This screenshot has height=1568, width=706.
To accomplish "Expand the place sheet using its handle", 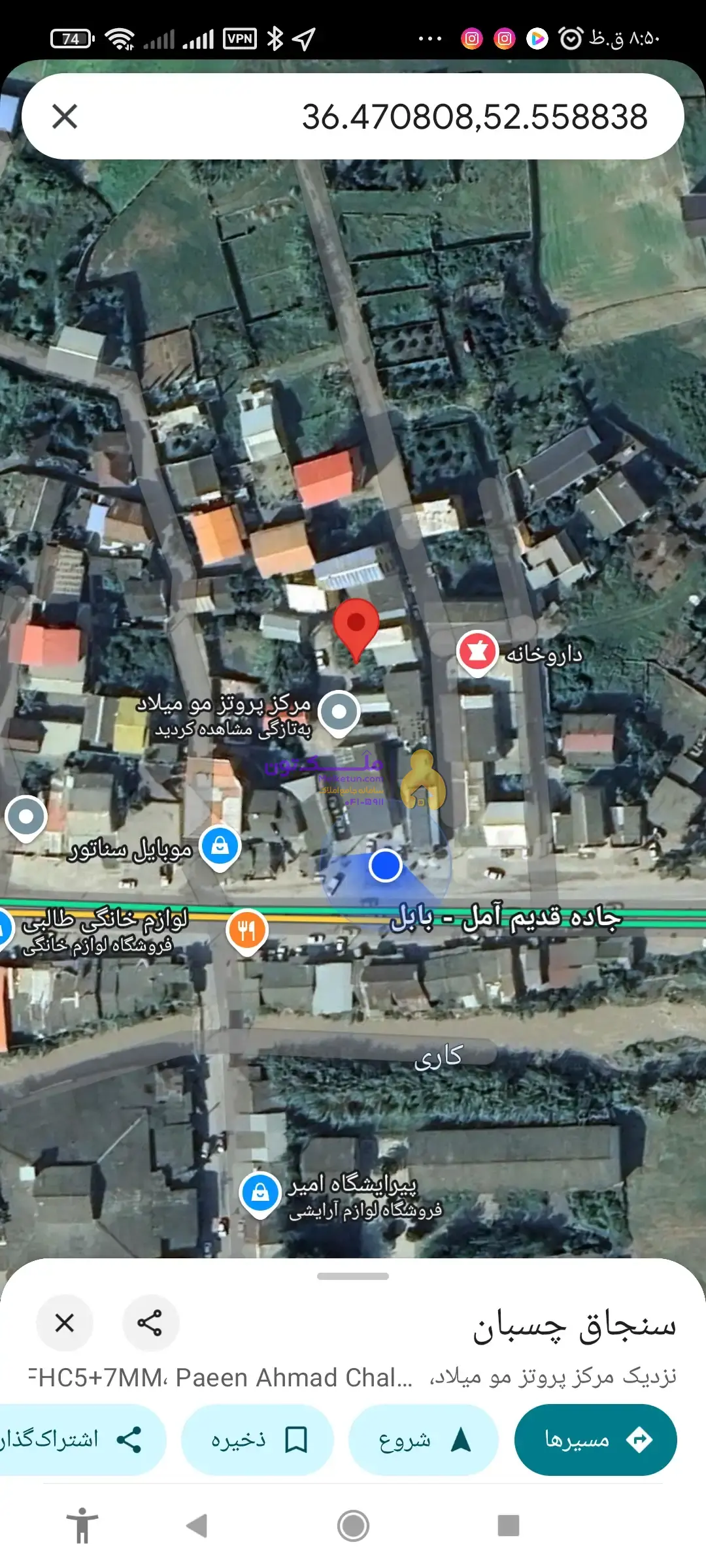I will coord(353,1276).
